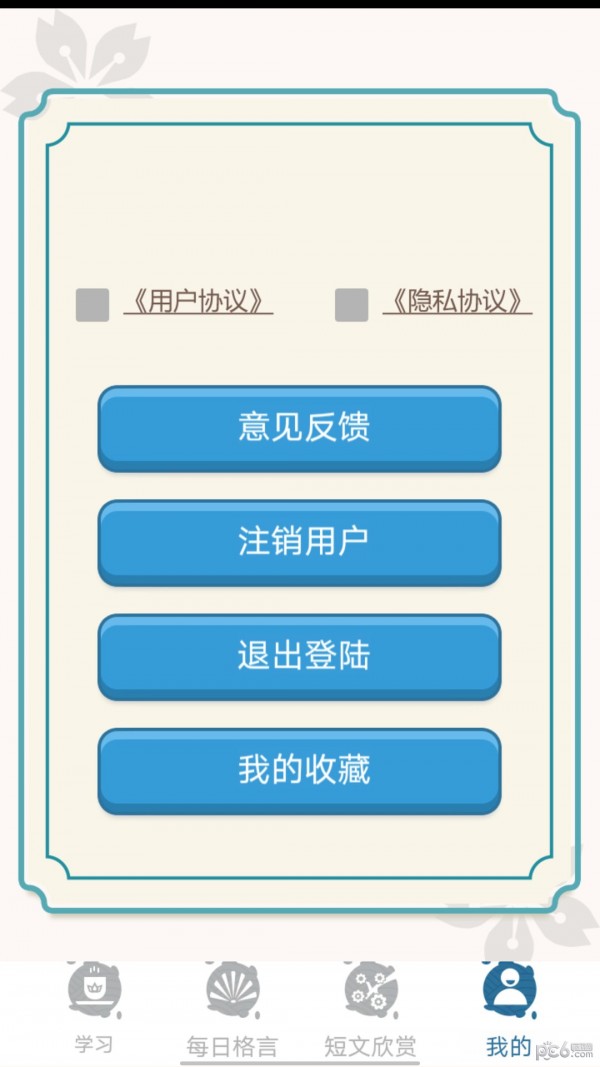Go to the 每日格言 tab
600x1067 pixels.
[232, 1012]
